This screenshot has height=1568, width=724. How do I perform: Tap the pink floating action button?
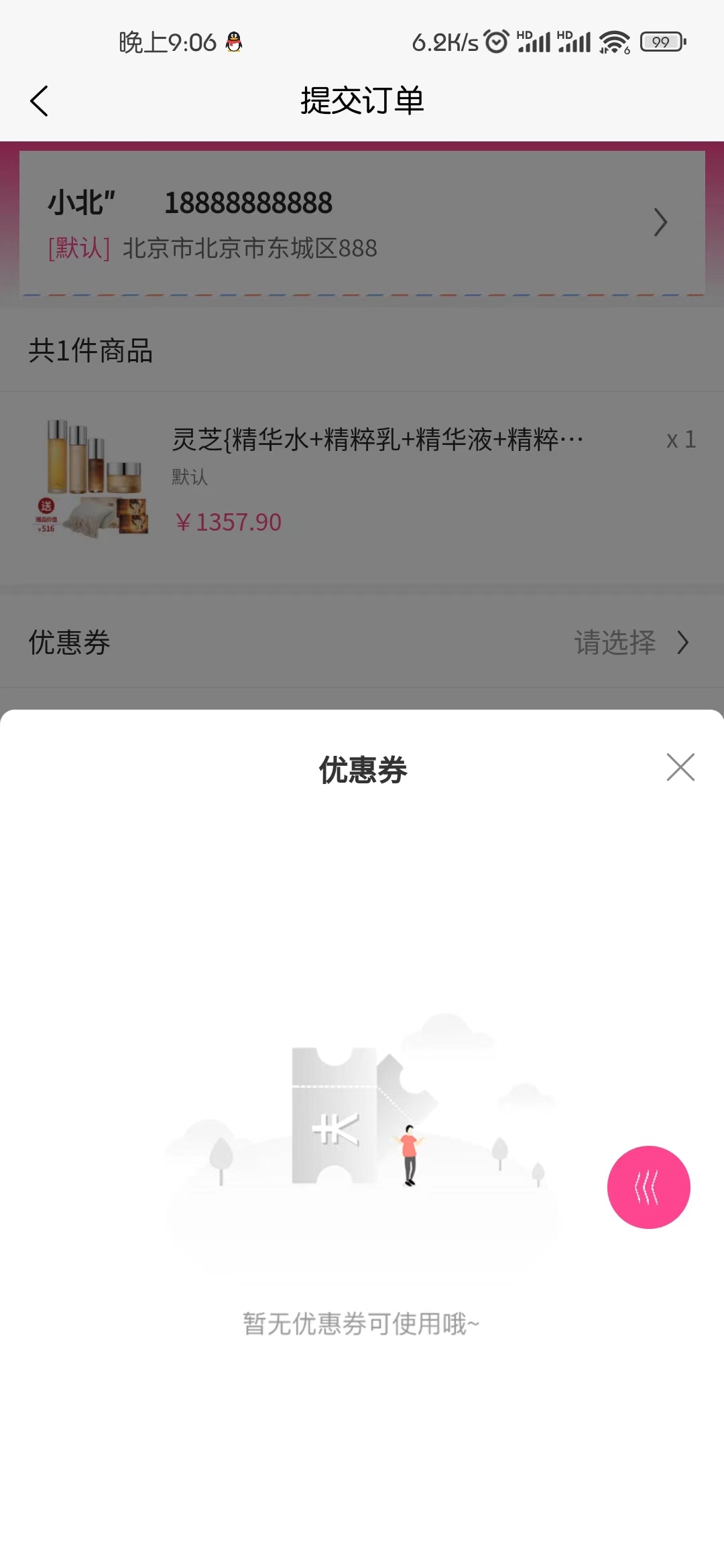(x=648, y=1187)
